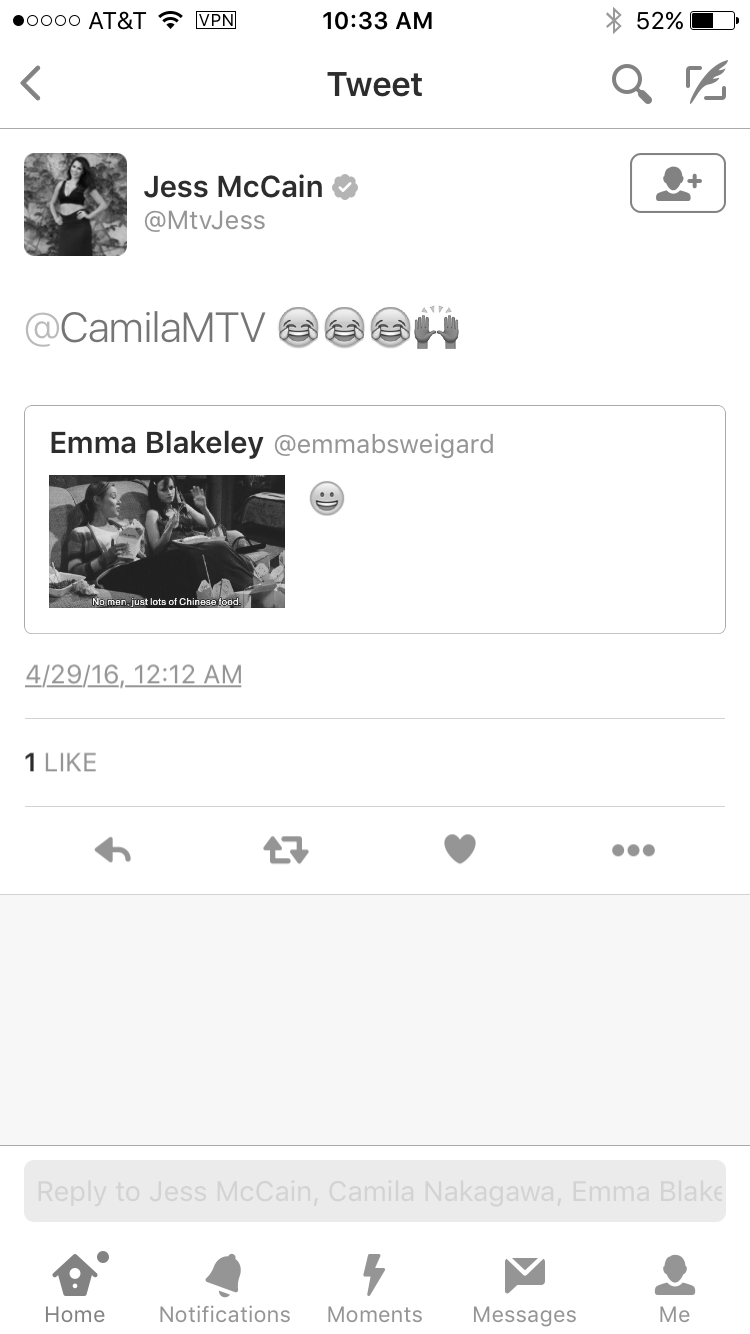Retweet Jess McCain's tweet
This screenshot has width=750, height=1334.
click(286, 851)
